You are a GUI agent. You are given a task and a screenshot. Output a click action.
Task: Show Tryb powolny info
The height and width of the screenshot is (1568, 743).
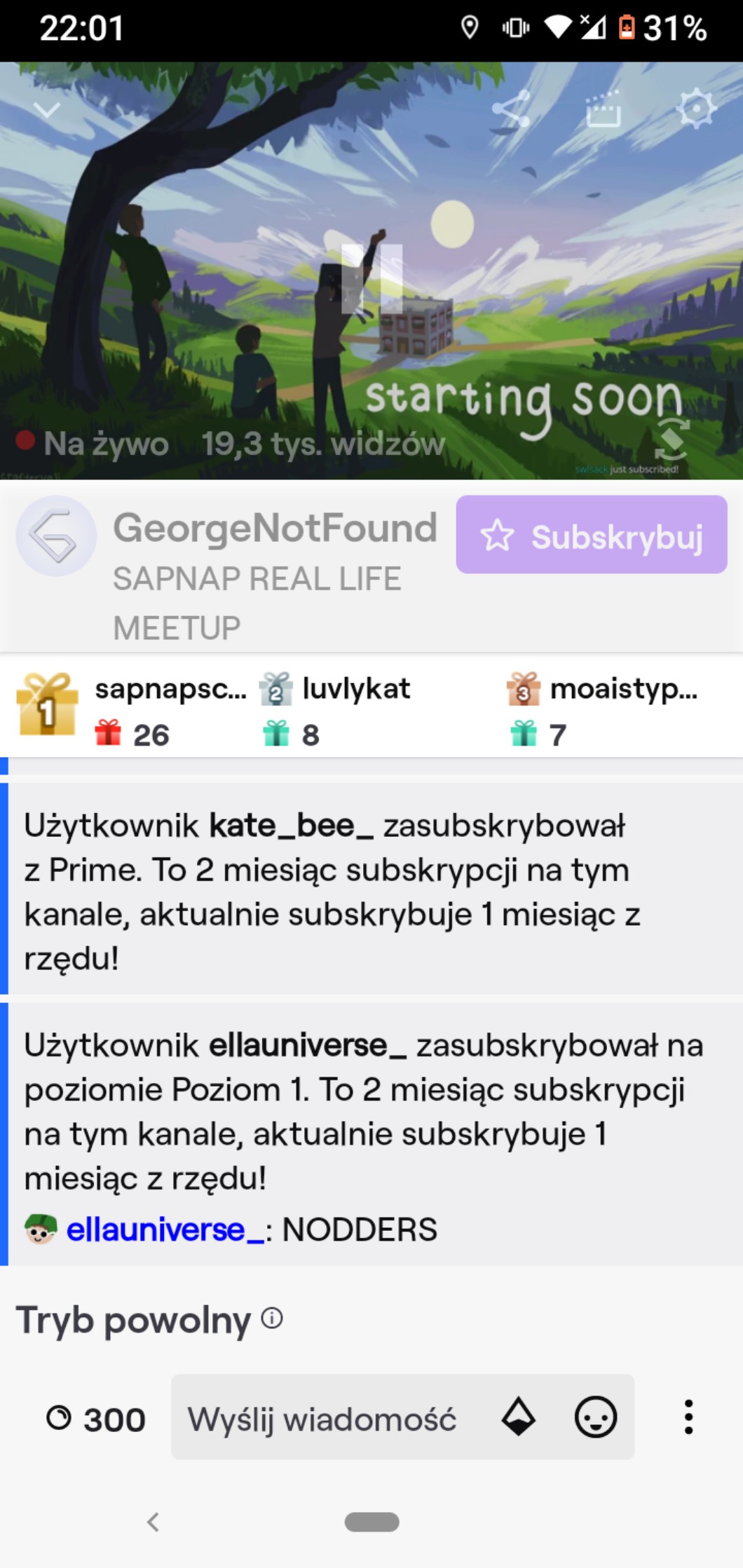pyautogui.click(x=272, y=1318)
